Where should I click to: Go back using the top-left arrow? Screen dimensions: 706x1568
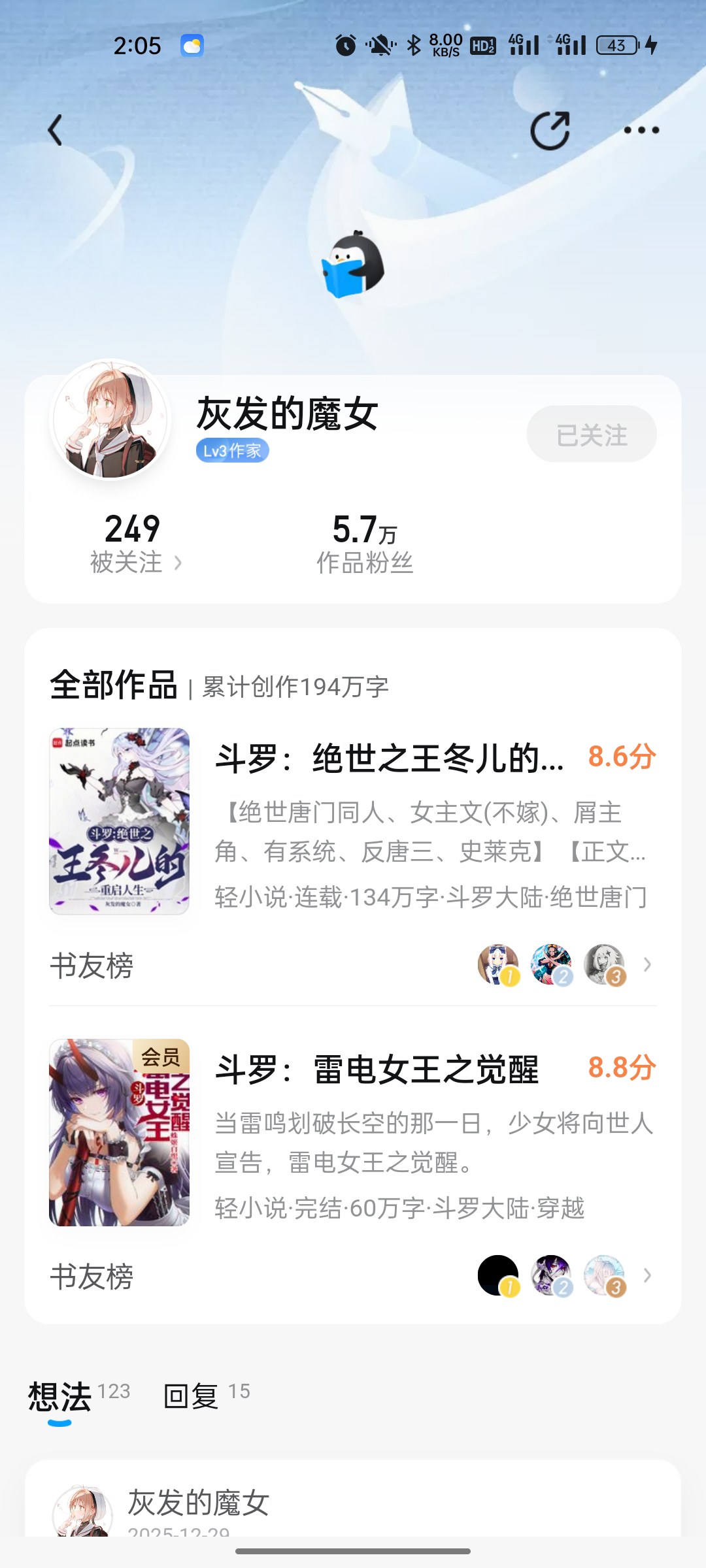[x=56, y=130]
